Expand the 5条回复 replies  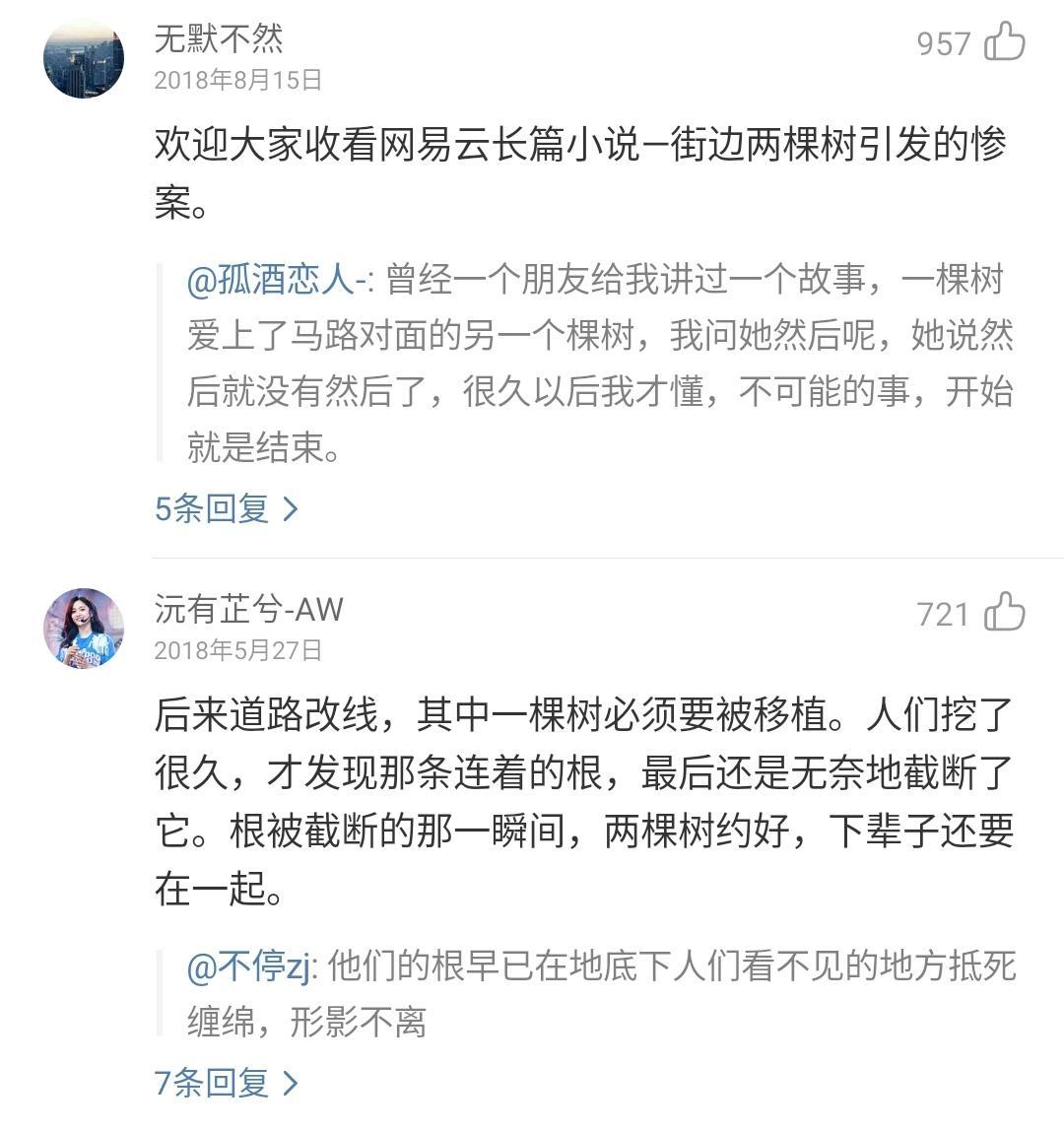pos(226,508)
